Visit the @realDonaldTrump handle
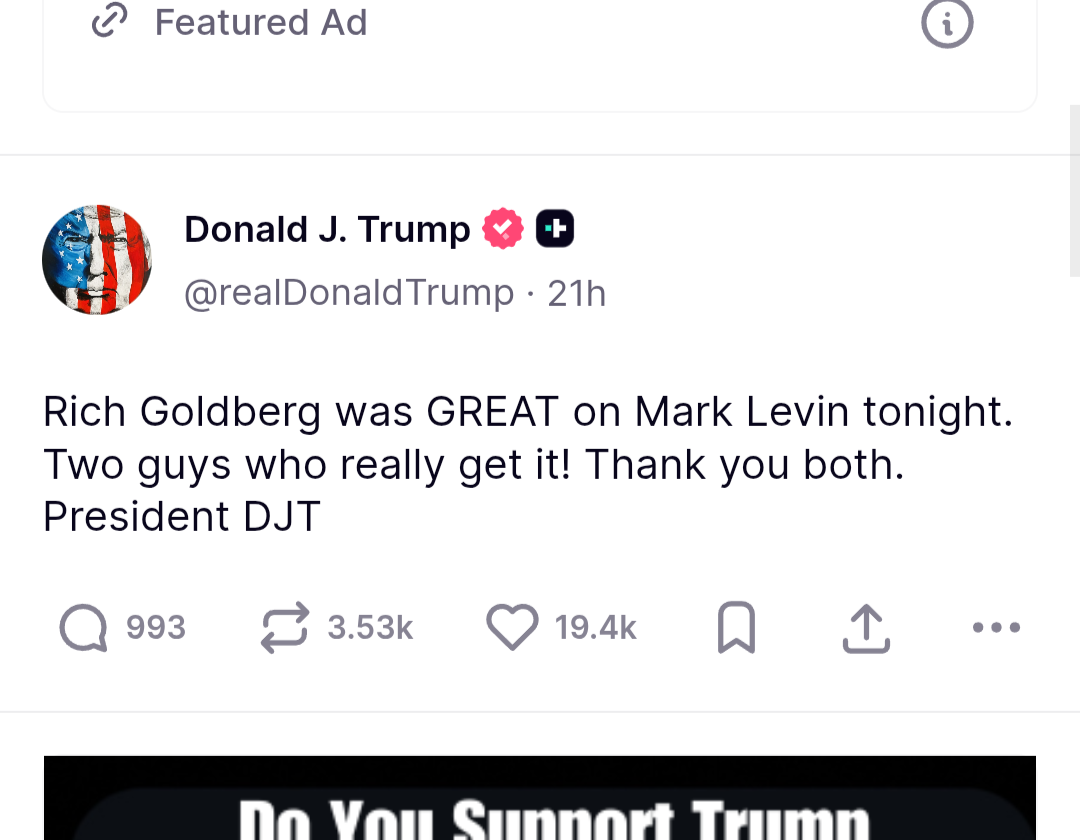This screenshot has height=840, width=1080. [x=349, y=293]
